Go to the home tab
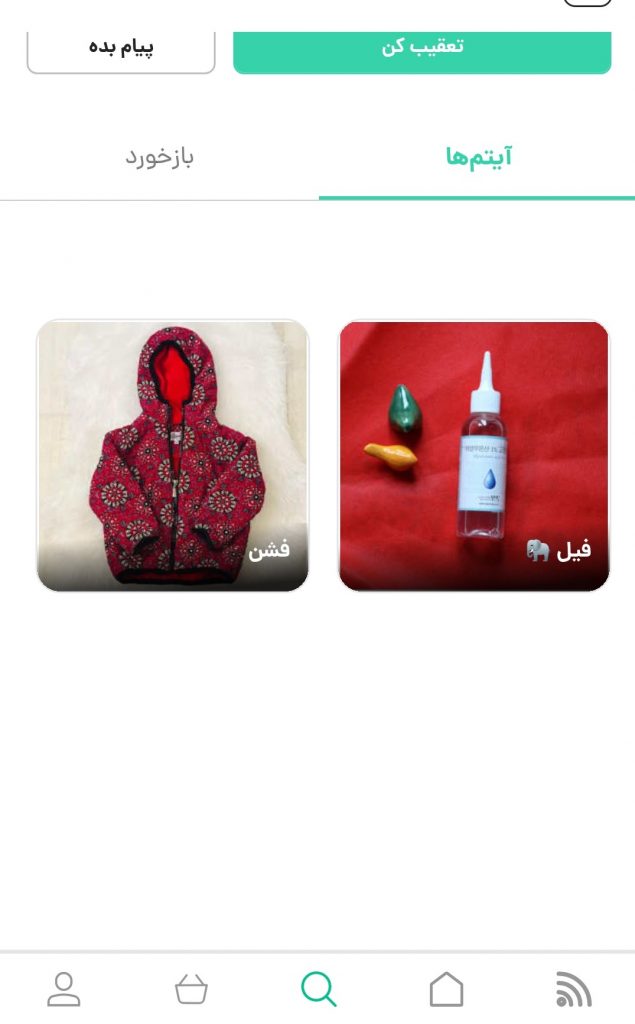 point(446,989)
